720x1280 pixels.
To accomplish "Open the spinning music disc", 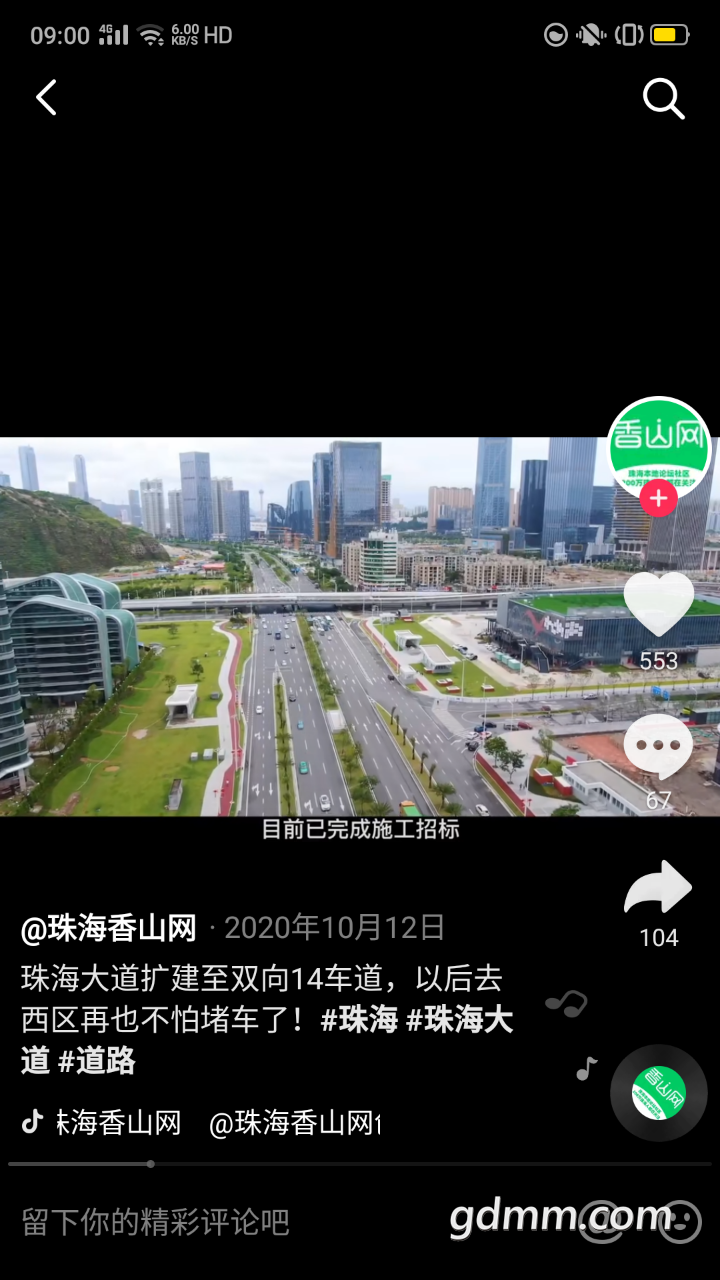I will pos(659,1093).
